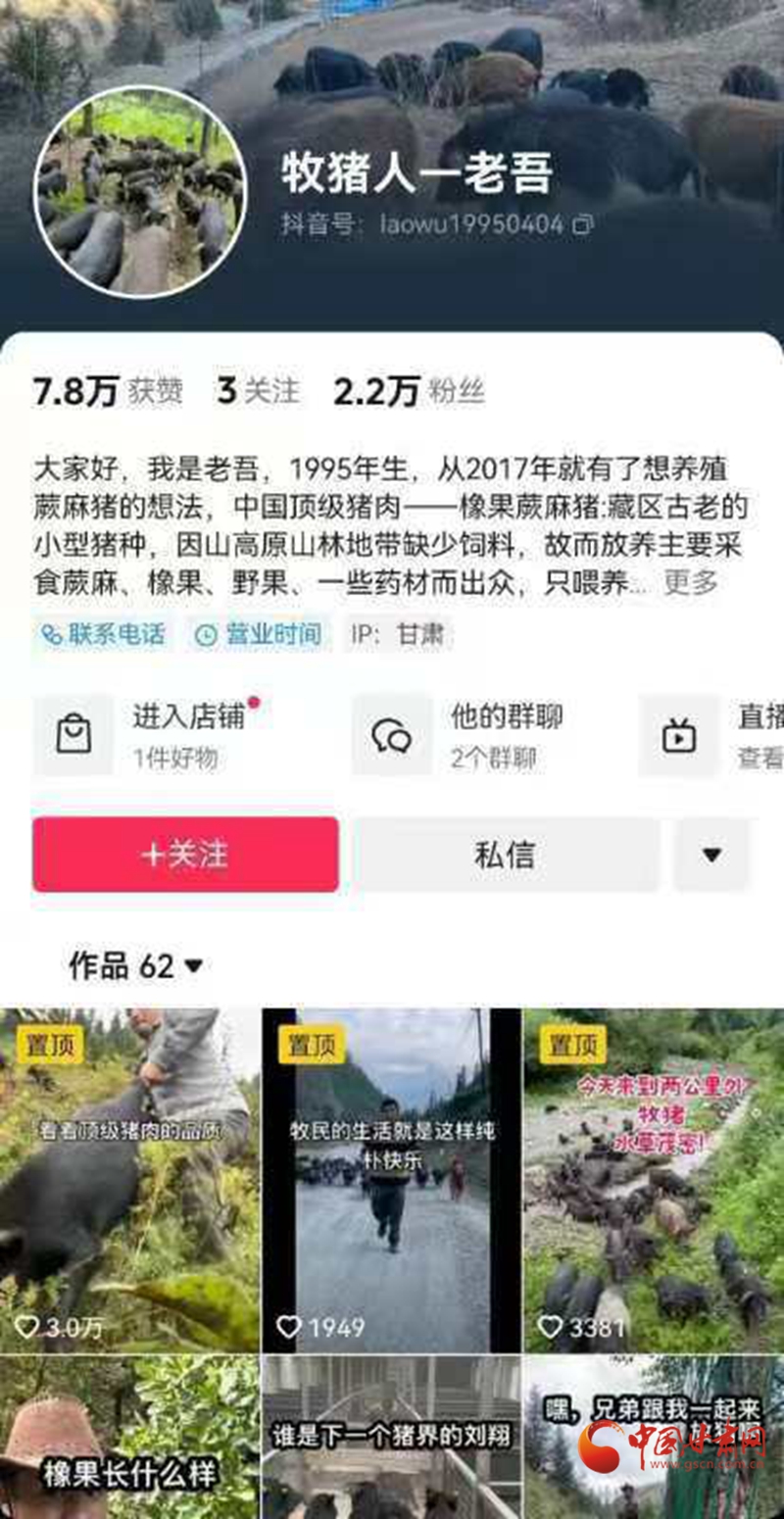View the 3 关注 following list

(x=258, y=391)
